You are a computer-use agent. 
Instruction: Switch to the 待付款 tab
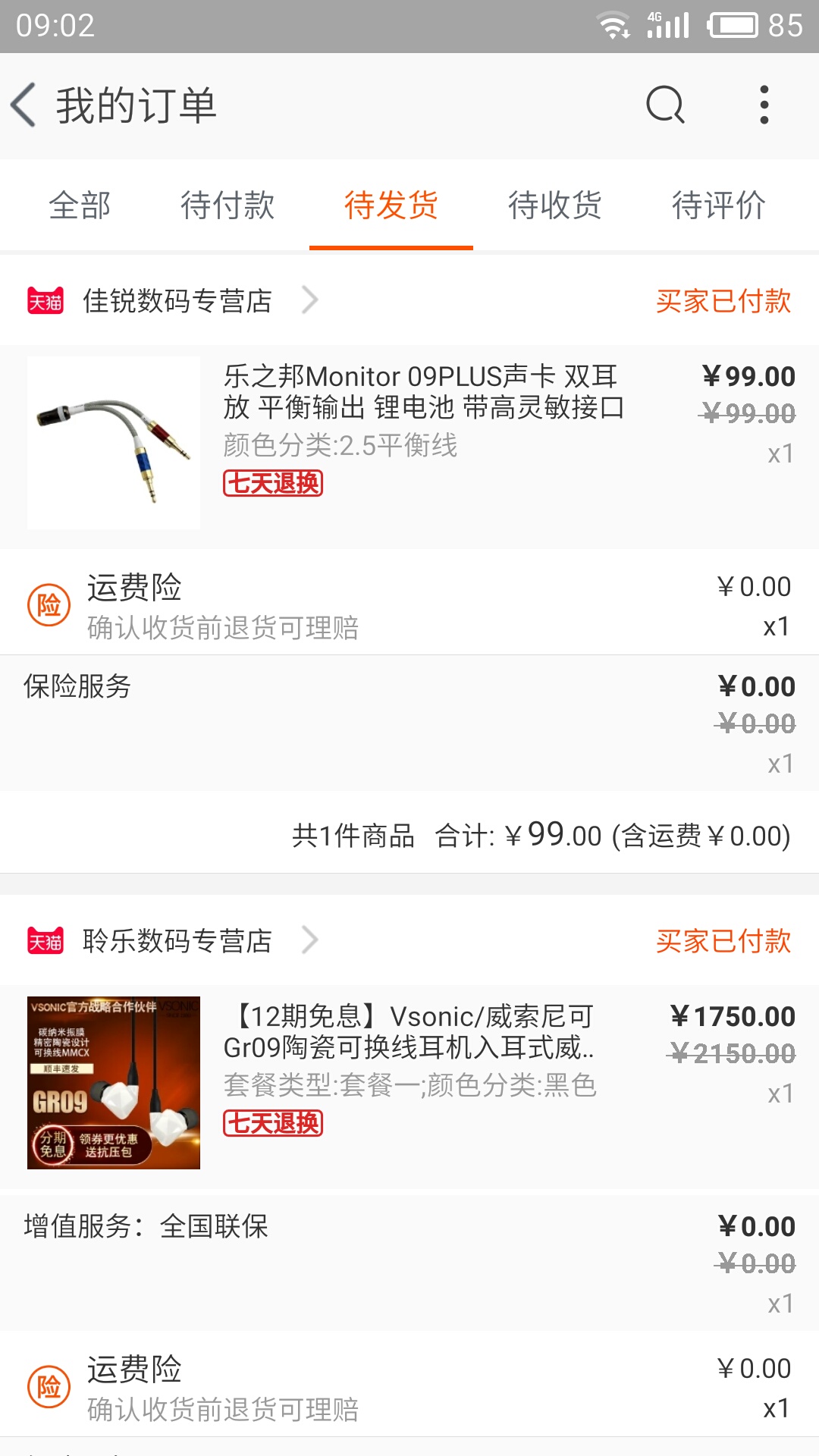[x=227, y=206]
